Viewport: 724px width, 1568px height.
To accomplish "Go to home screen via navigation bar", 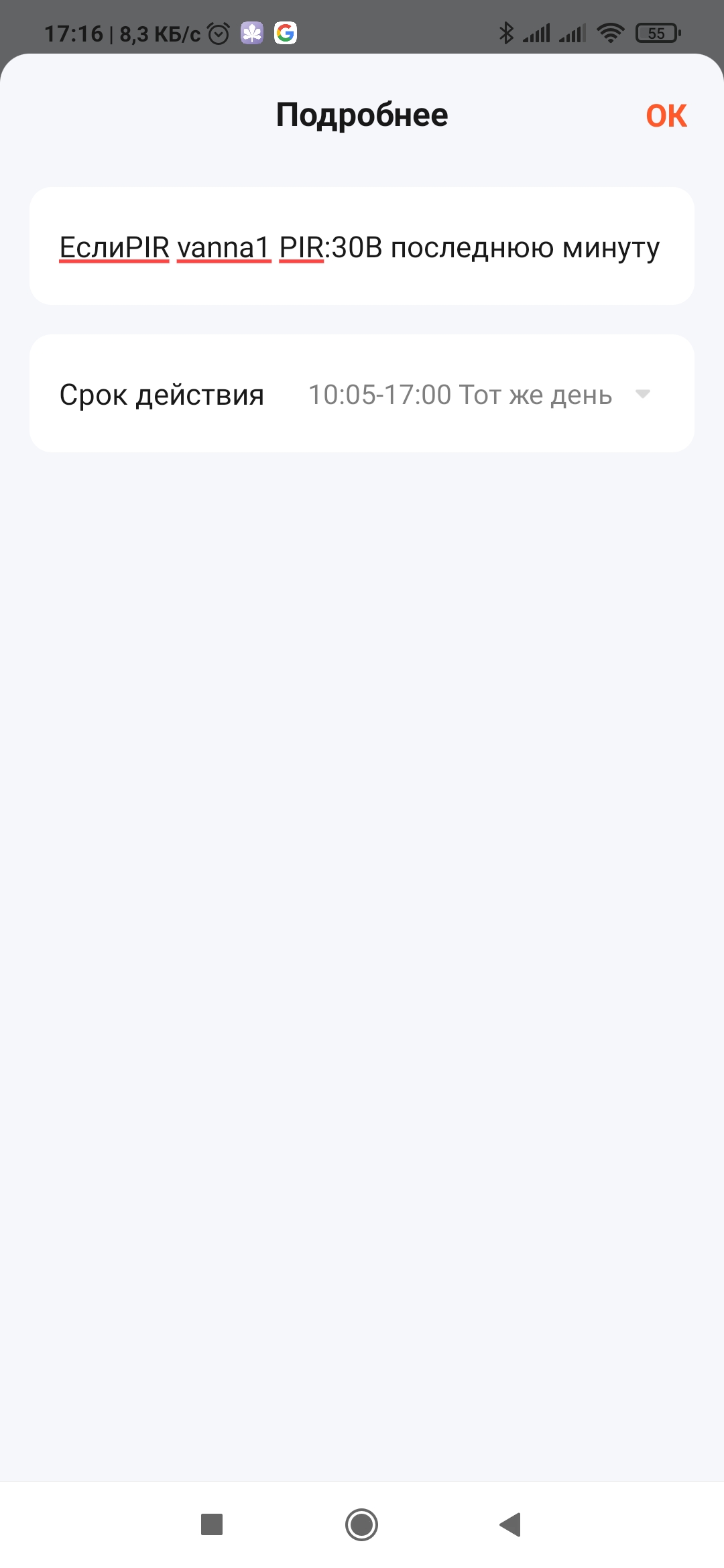I will point(361,1524).
